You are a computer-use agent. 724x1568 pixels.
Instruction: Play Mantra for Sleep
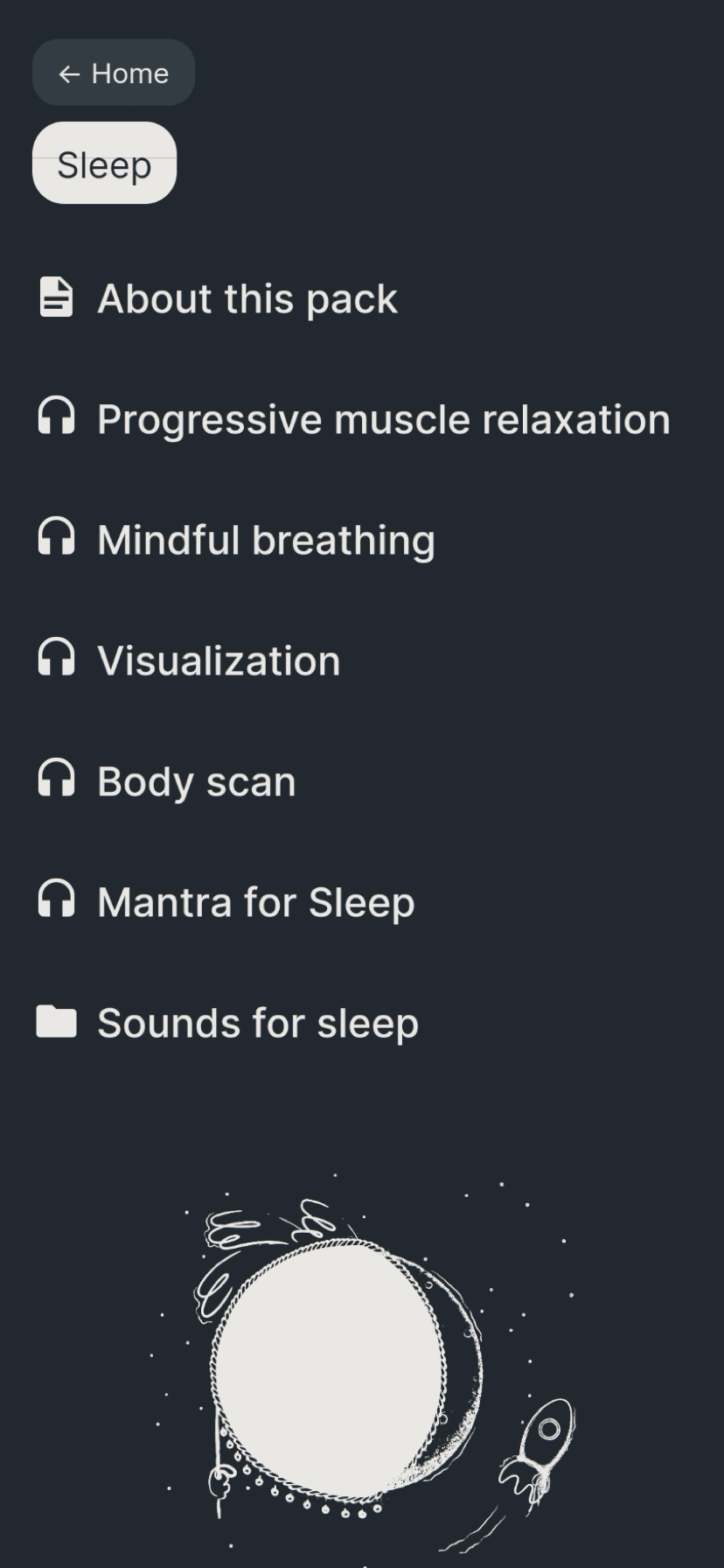tap(255, 902)
